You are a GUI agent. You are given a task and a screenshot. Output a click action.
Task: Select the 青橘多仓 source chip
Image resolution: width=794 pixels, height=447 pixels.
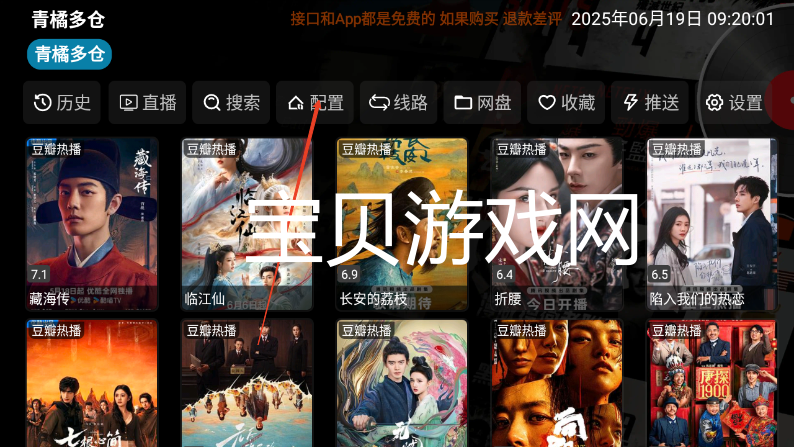tap(68, 54)
